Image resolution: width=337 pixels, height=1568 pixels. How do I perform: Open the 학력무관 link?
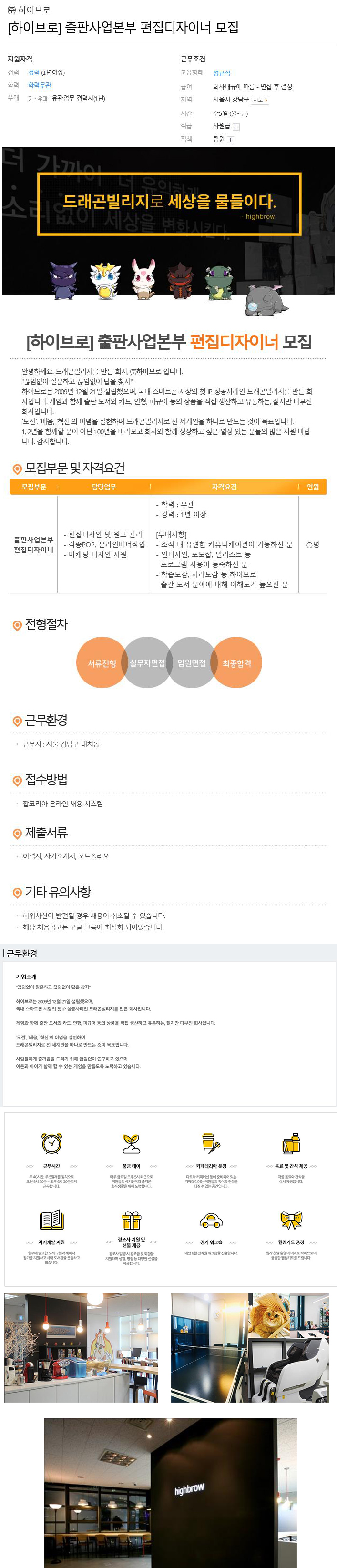[40, 85]
